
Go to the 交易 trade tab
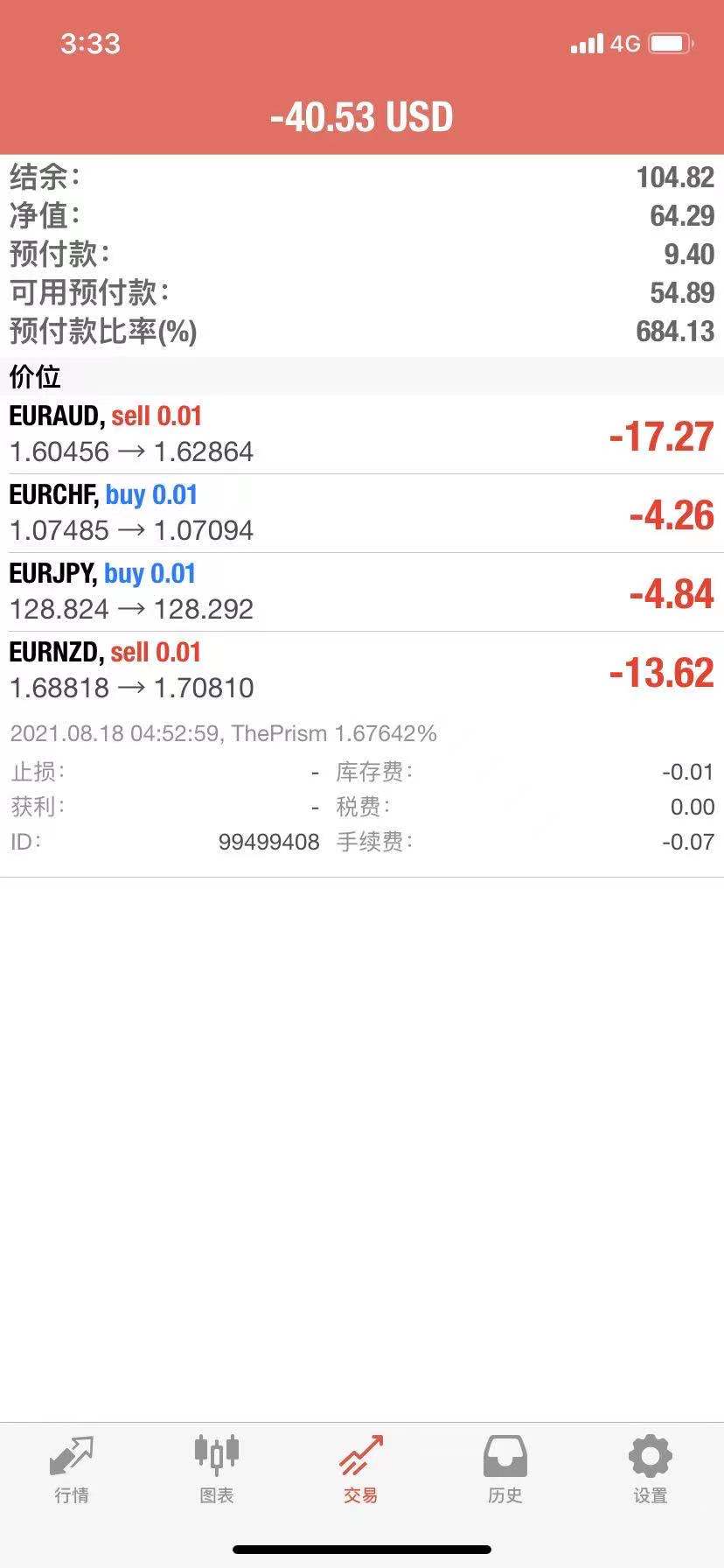click(x=361, y=1470)
